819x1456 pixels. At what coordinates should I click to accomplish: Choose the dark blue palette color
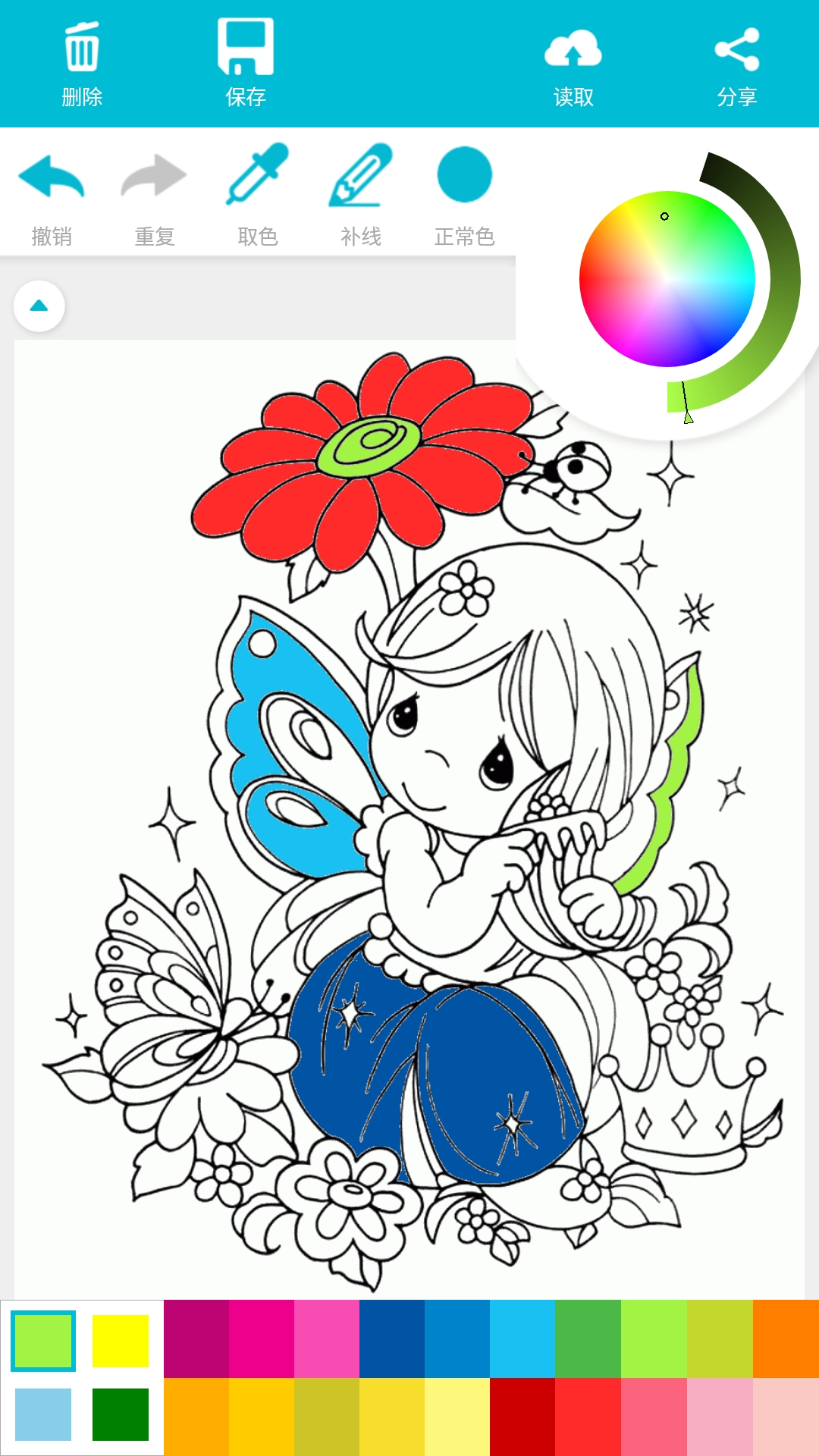point(392,1338)
